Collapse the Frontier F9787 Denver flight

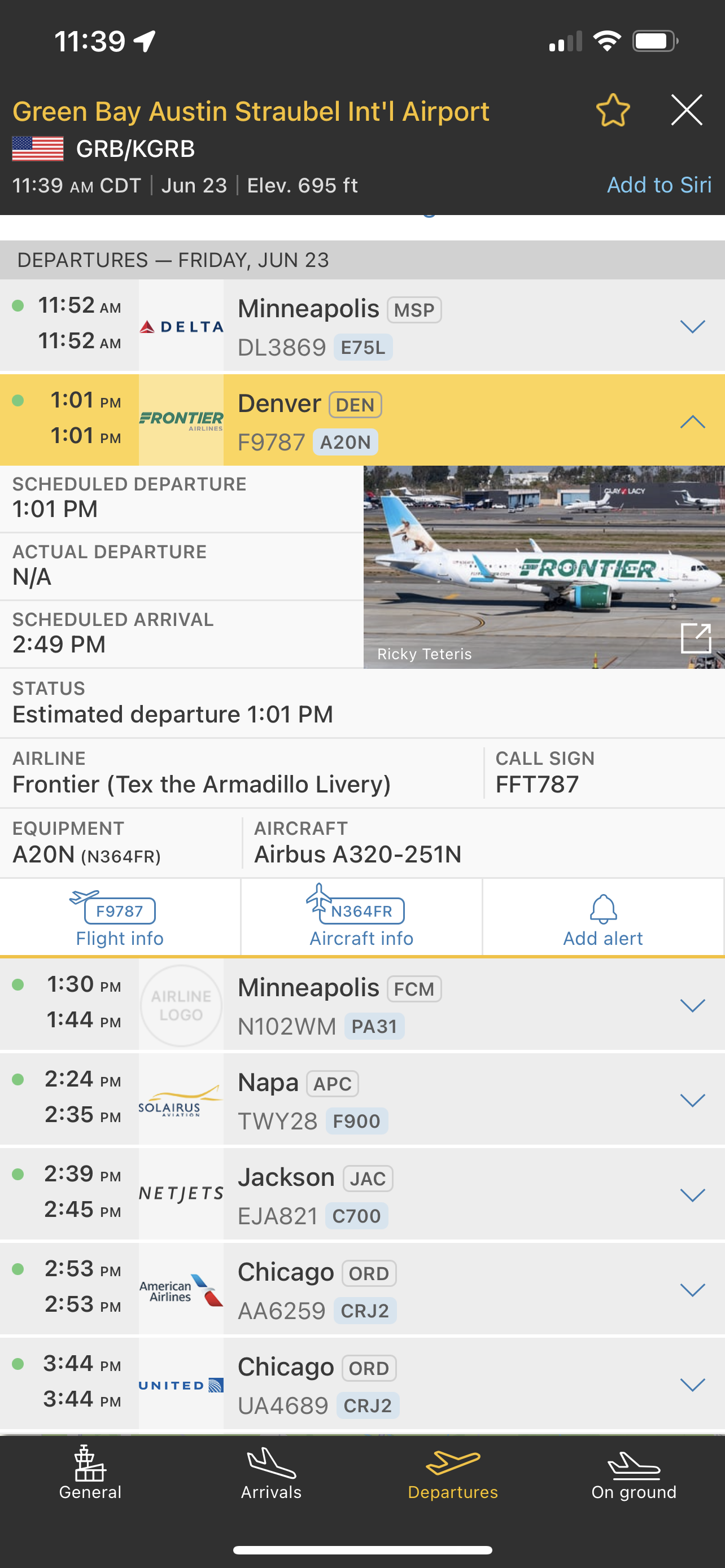pyautogui.click(x=692, y=421)
